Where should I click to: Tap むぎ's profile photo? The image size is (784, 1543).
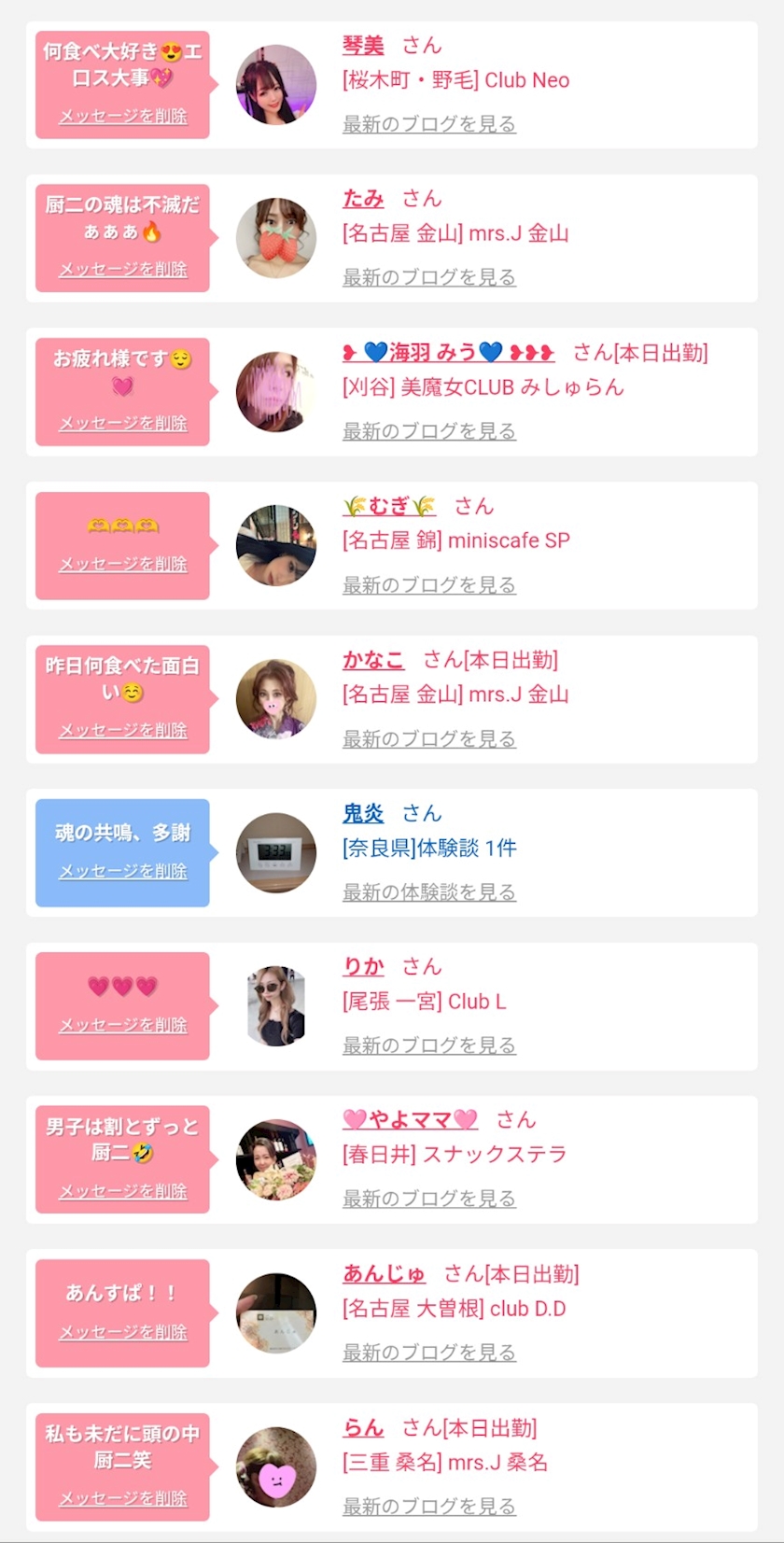pyautogui.click(x=276, y=545)
